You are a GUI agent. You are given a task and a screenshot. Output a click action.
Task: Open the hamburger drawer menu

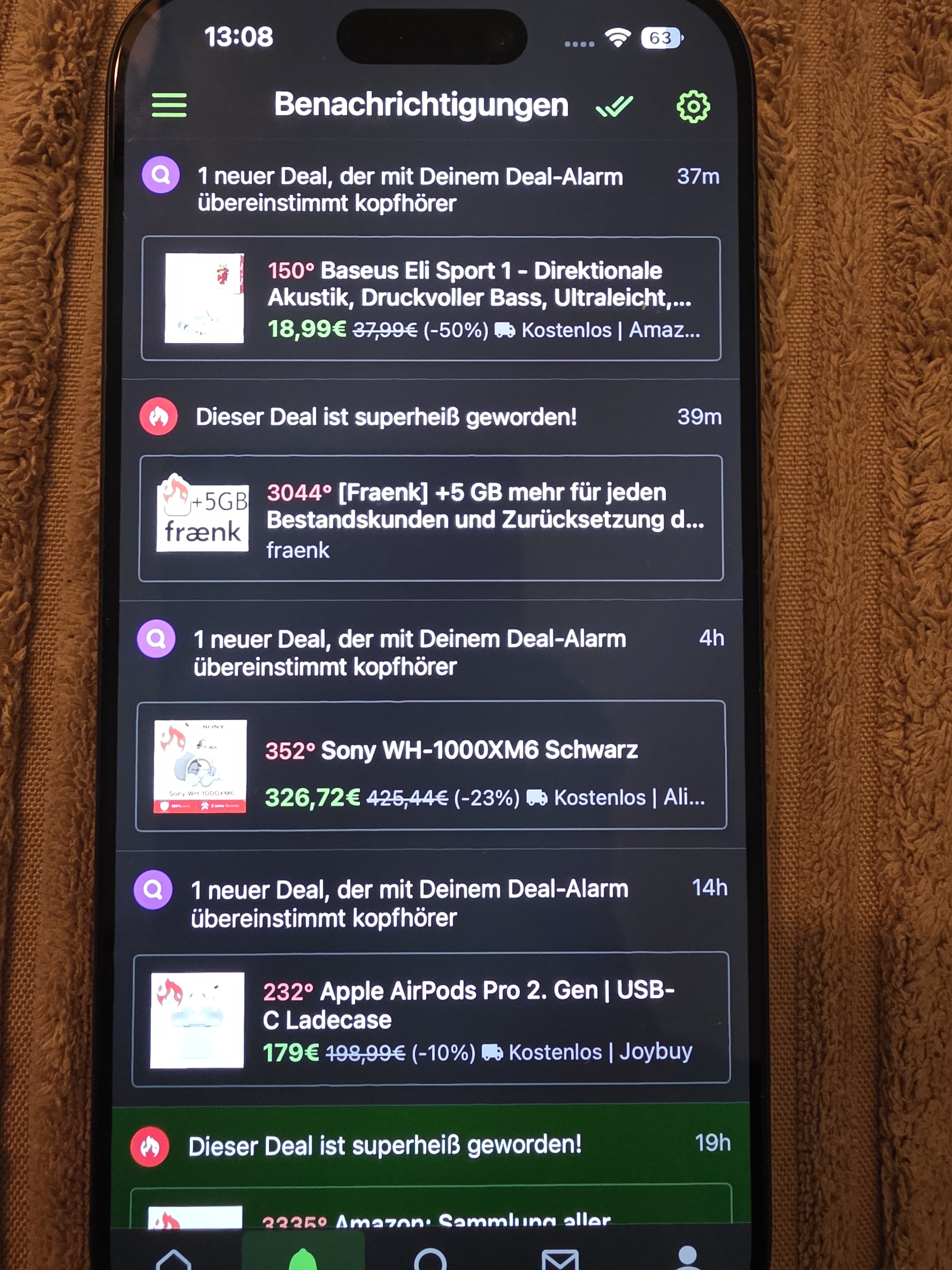(169, 106)
